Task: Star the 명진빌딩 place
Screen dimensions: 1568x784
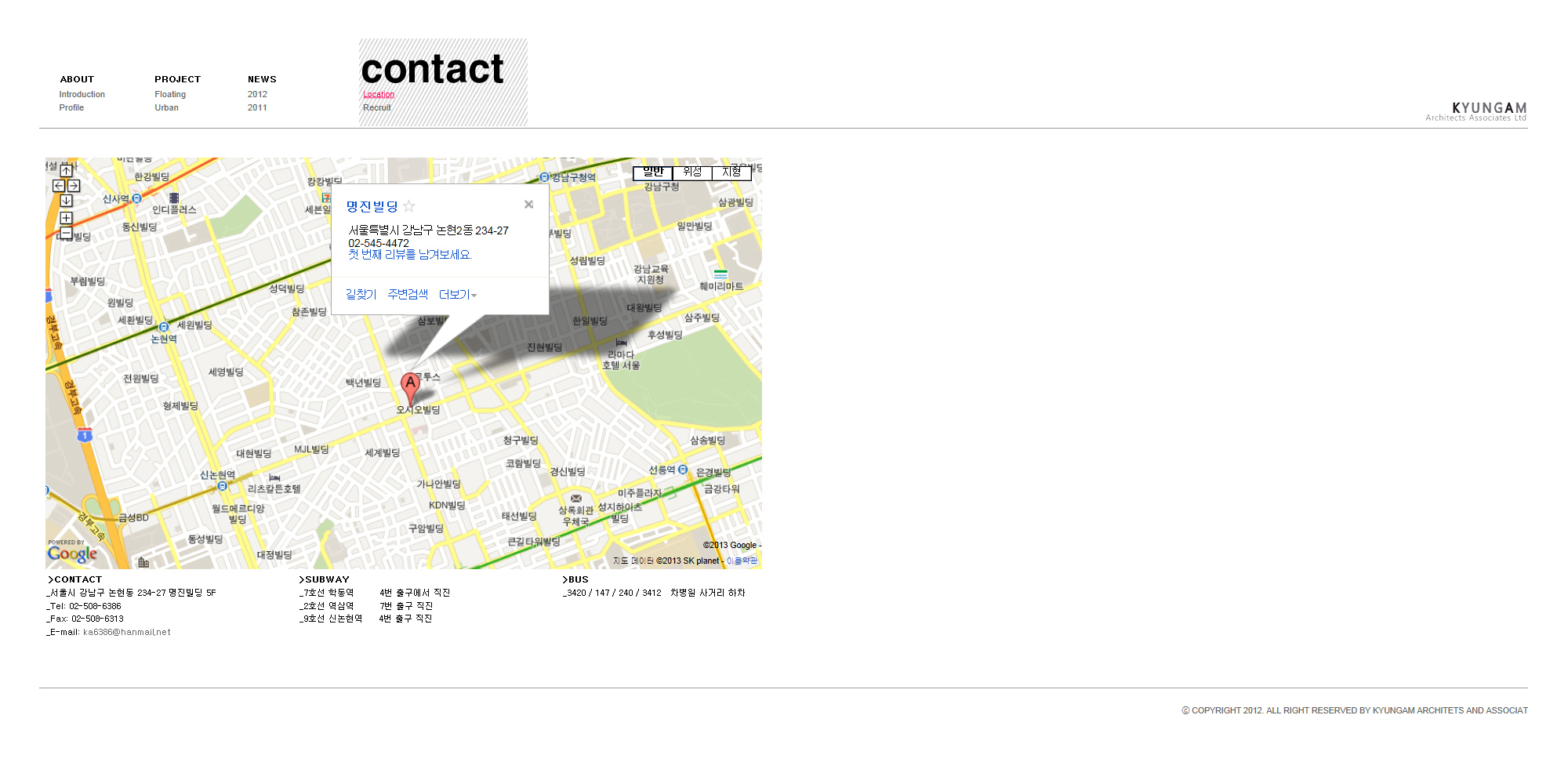Action: [x=408, y=206]
